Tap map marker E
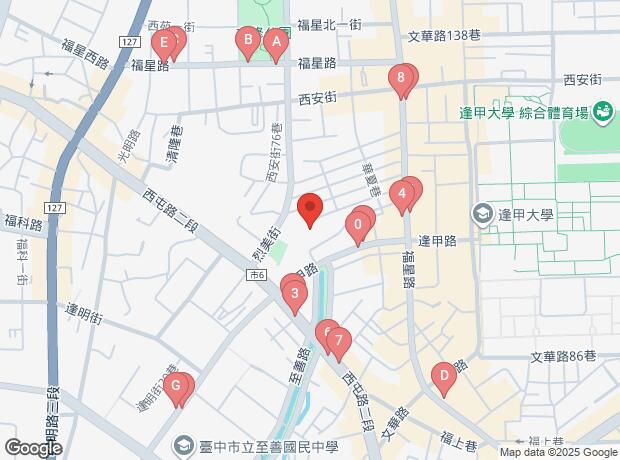Viewport: 620px width, 460px height. click(163, 42)
